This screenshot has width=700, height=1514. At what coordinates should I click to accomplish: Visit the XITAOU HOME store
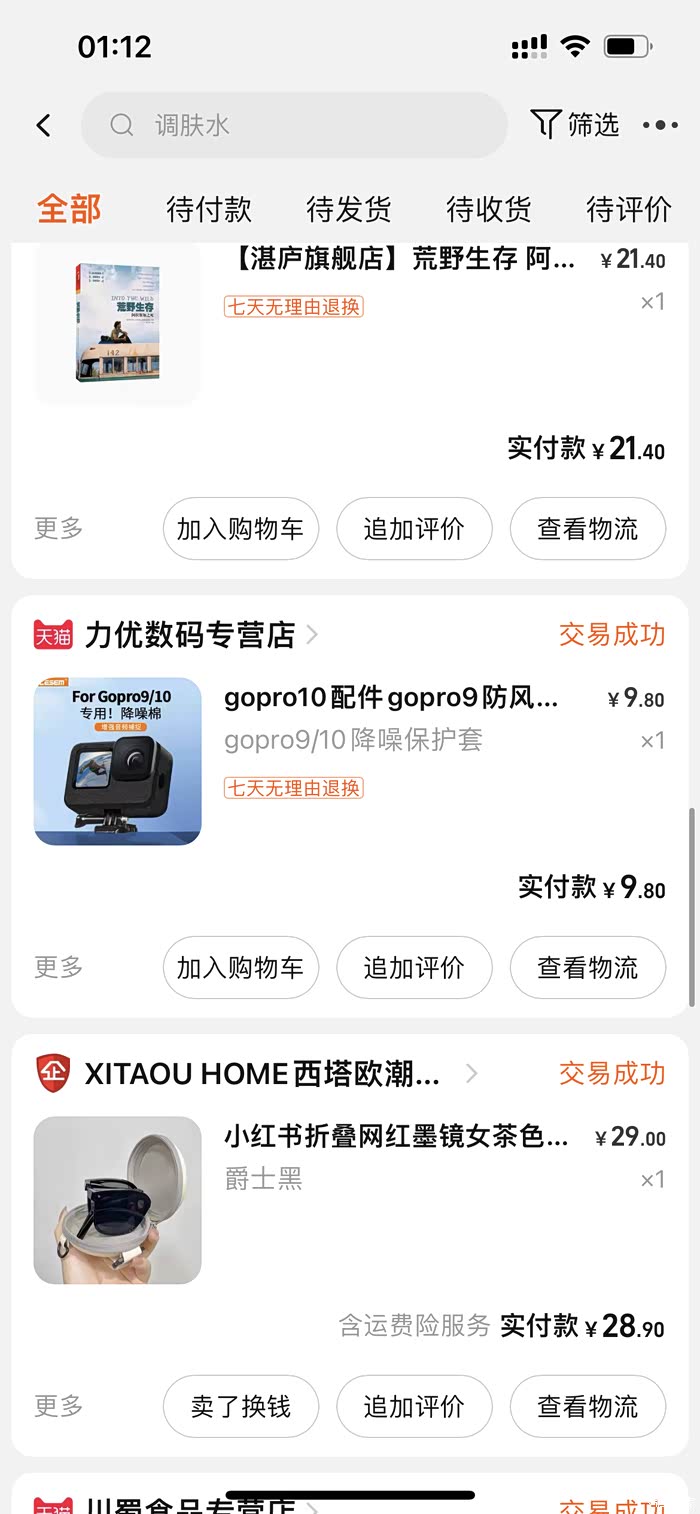pos(262,1074)
